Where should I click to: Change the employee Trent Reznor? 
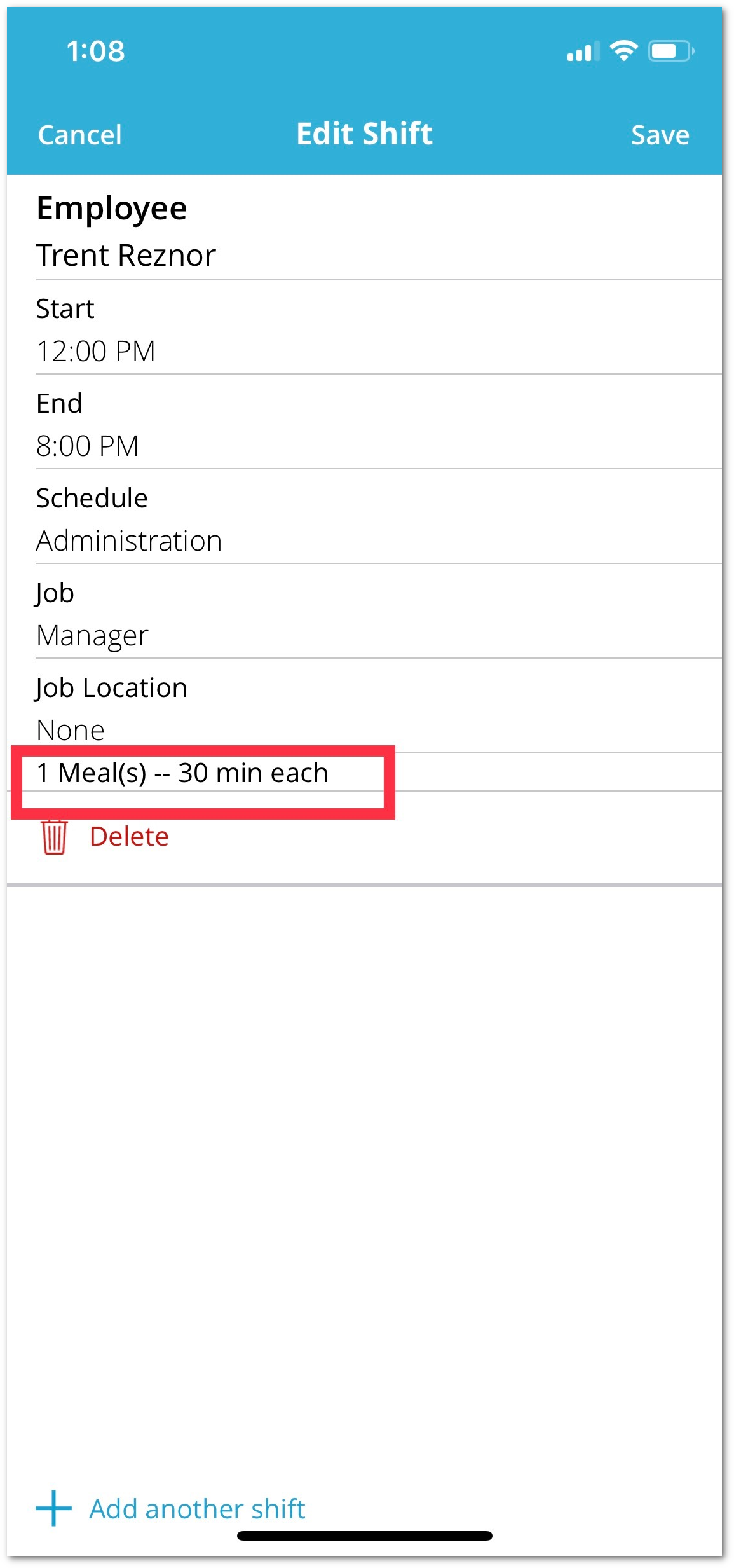(365, 230)
